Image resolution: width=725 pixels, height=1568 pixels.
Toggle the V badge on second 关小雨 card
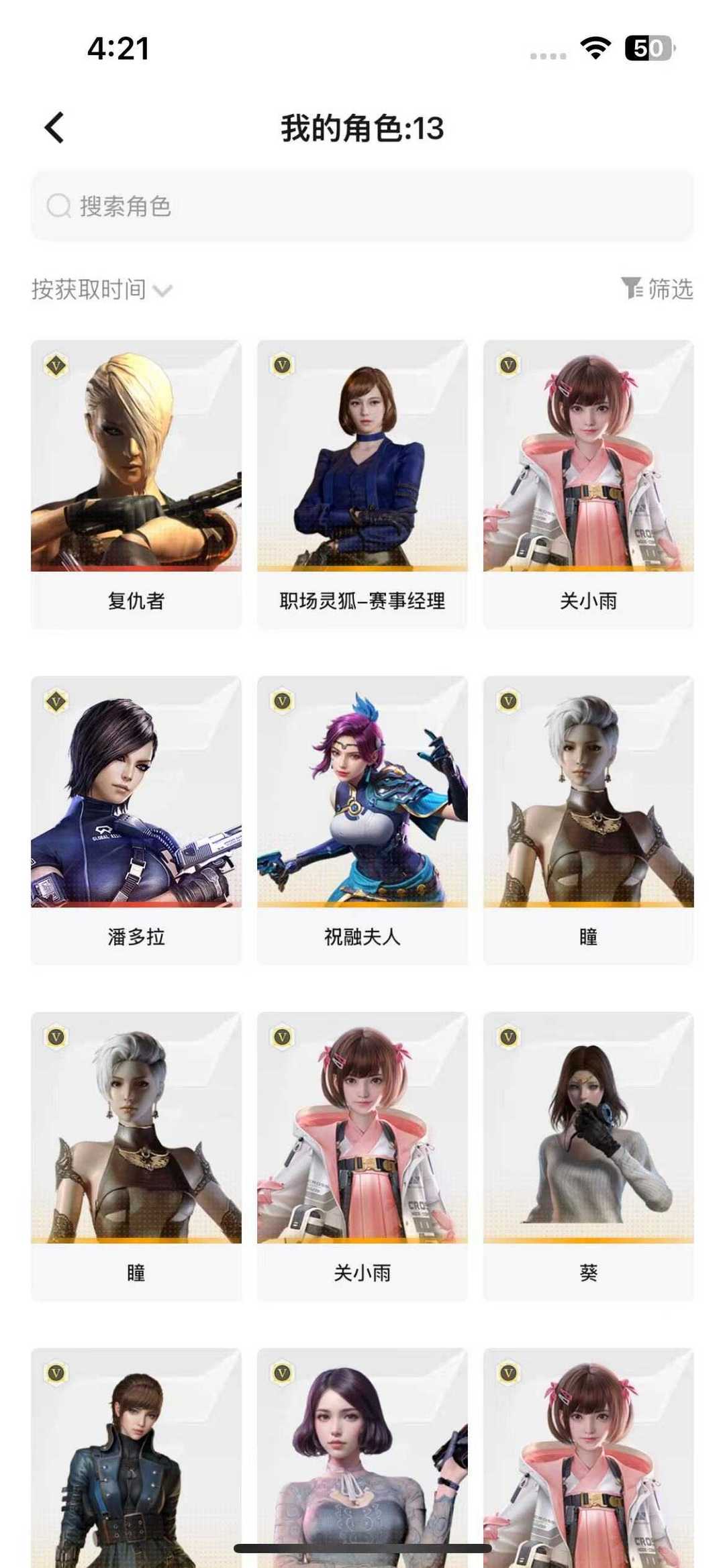point(283,1037)
